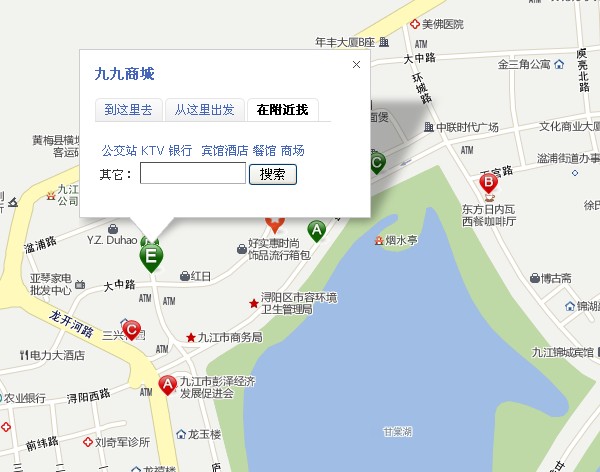Select the green E map marker
This screenshot has width=600, height=472.
tap(151, 257)
